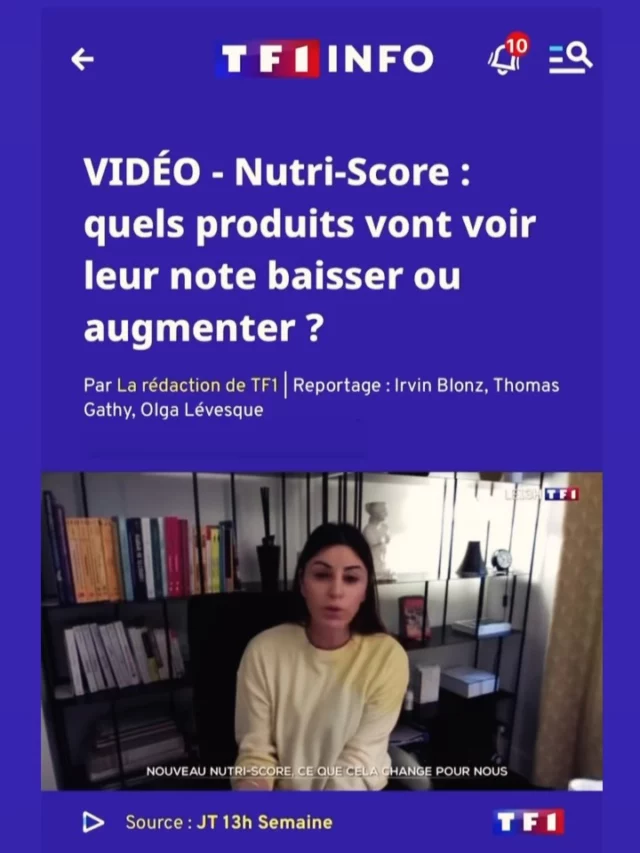The image size is (640, 853).
Task: Go back to the previous page
Action: click(x=82, y=60)
